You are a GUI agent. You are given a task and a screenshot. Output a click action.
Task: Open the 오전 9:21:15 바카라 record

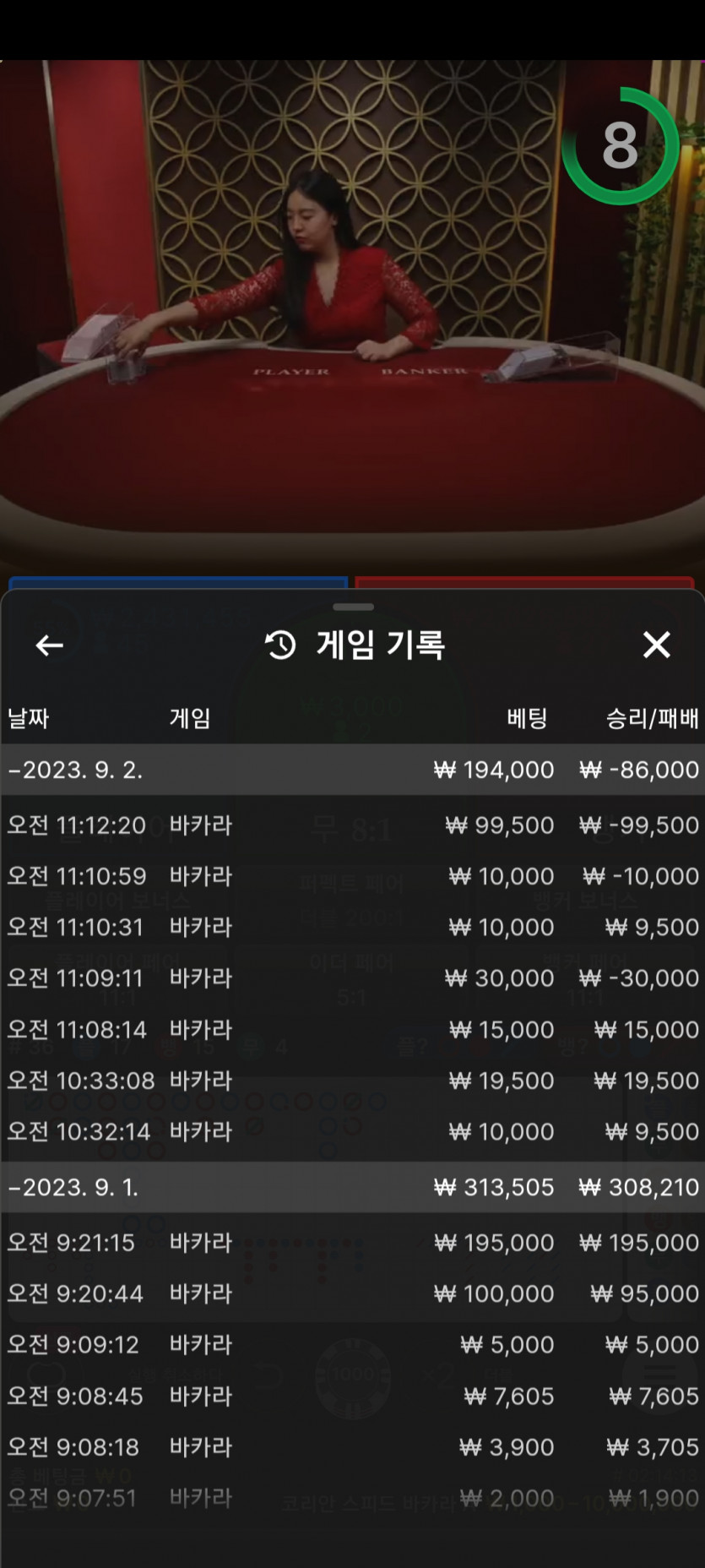[x=352, y=1243]
